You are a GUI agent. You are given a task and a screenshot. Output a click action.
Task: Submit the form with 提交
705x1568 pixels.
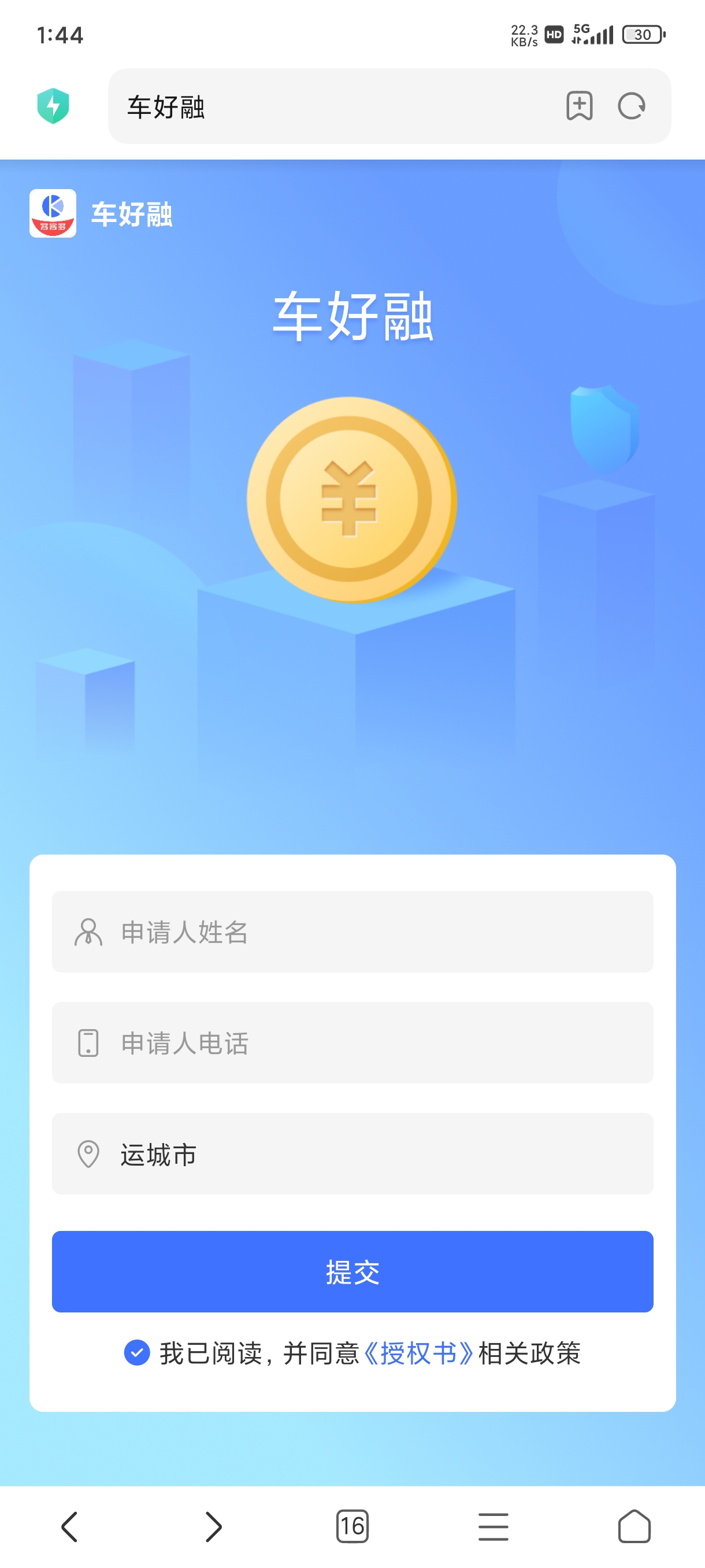(x=353, y=1271)
